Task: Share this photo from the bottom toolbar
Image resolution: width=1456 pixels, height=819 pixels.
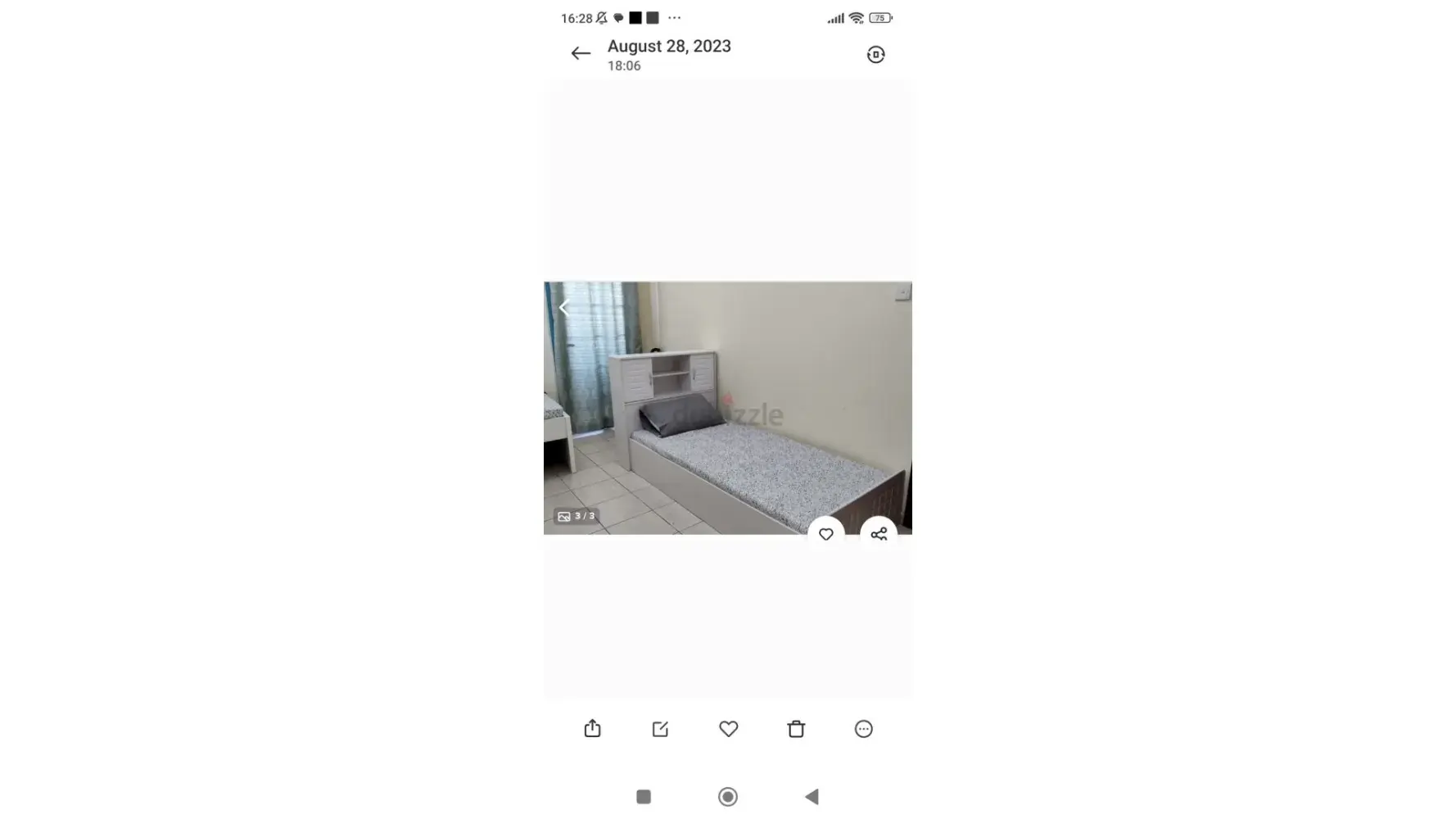Action: pos(592,729)
